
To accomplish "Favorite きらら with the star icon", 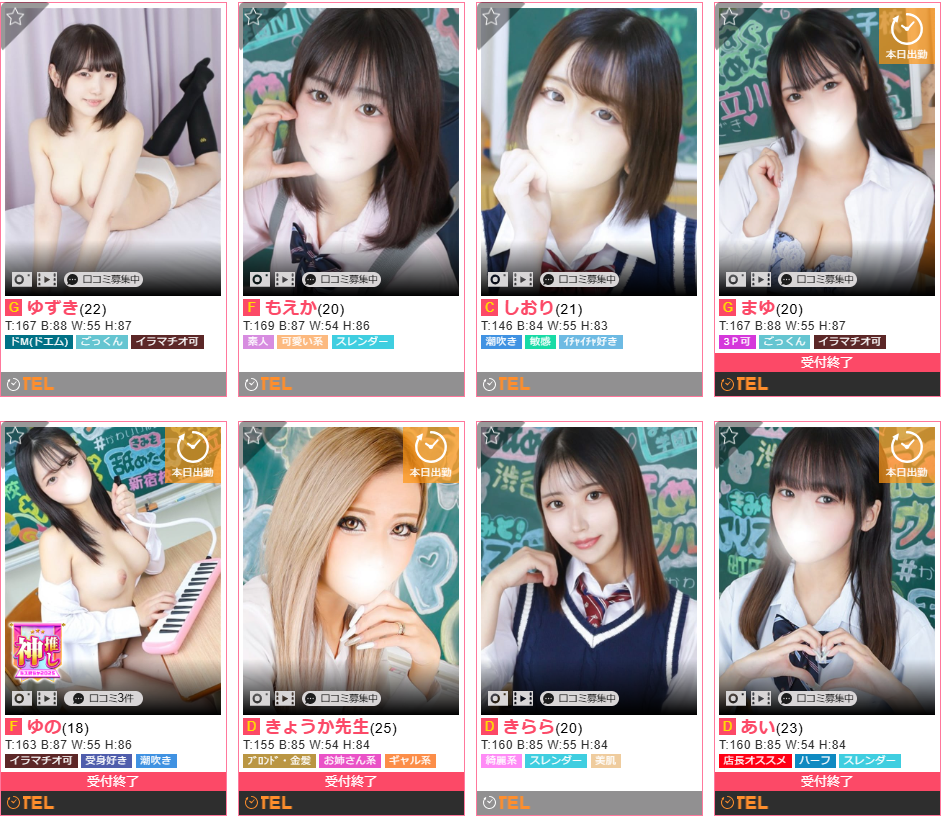I will tap(491, 435).
